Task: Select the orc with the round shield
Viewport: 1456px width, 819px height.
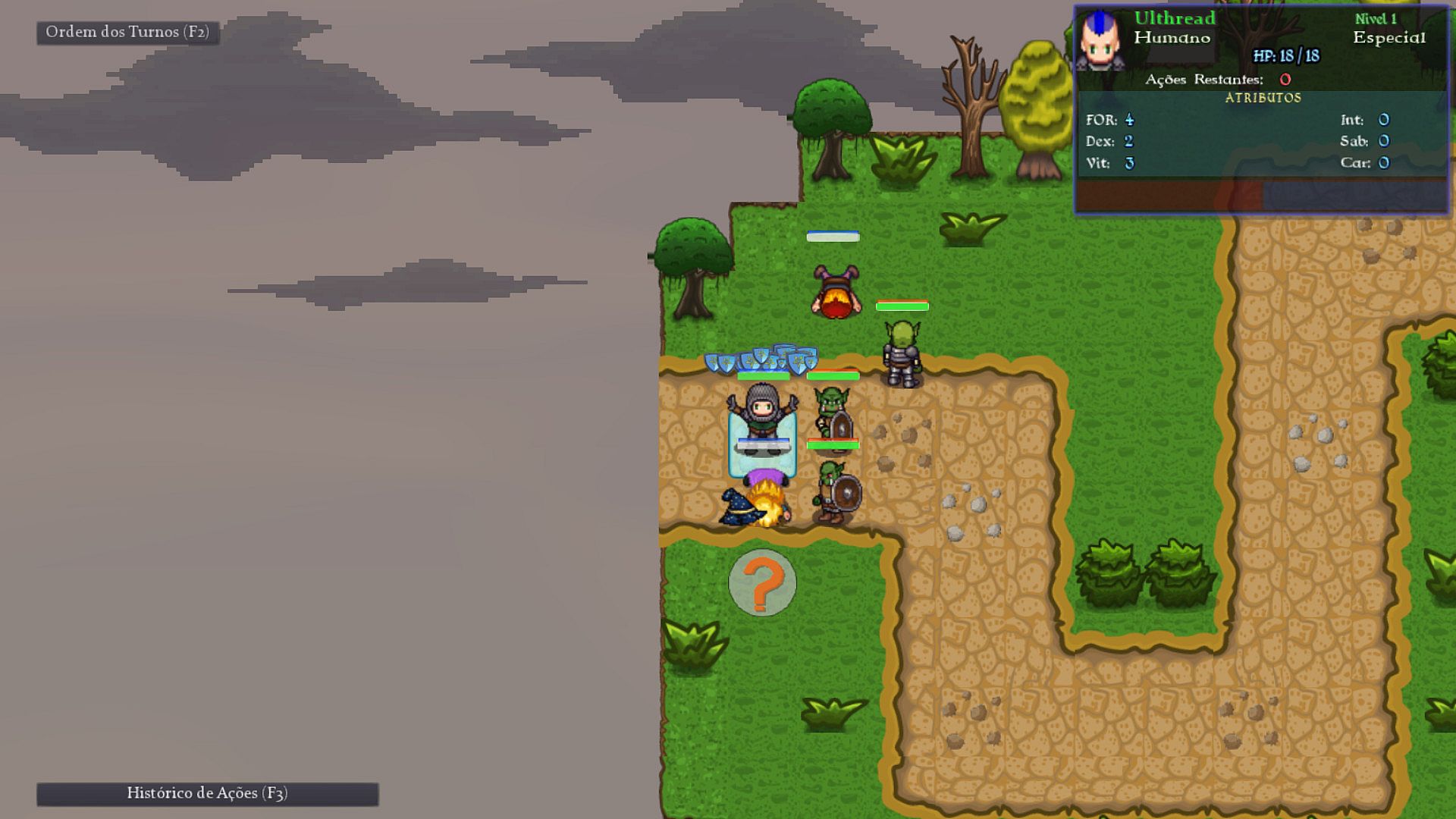Action: [836, 493]
